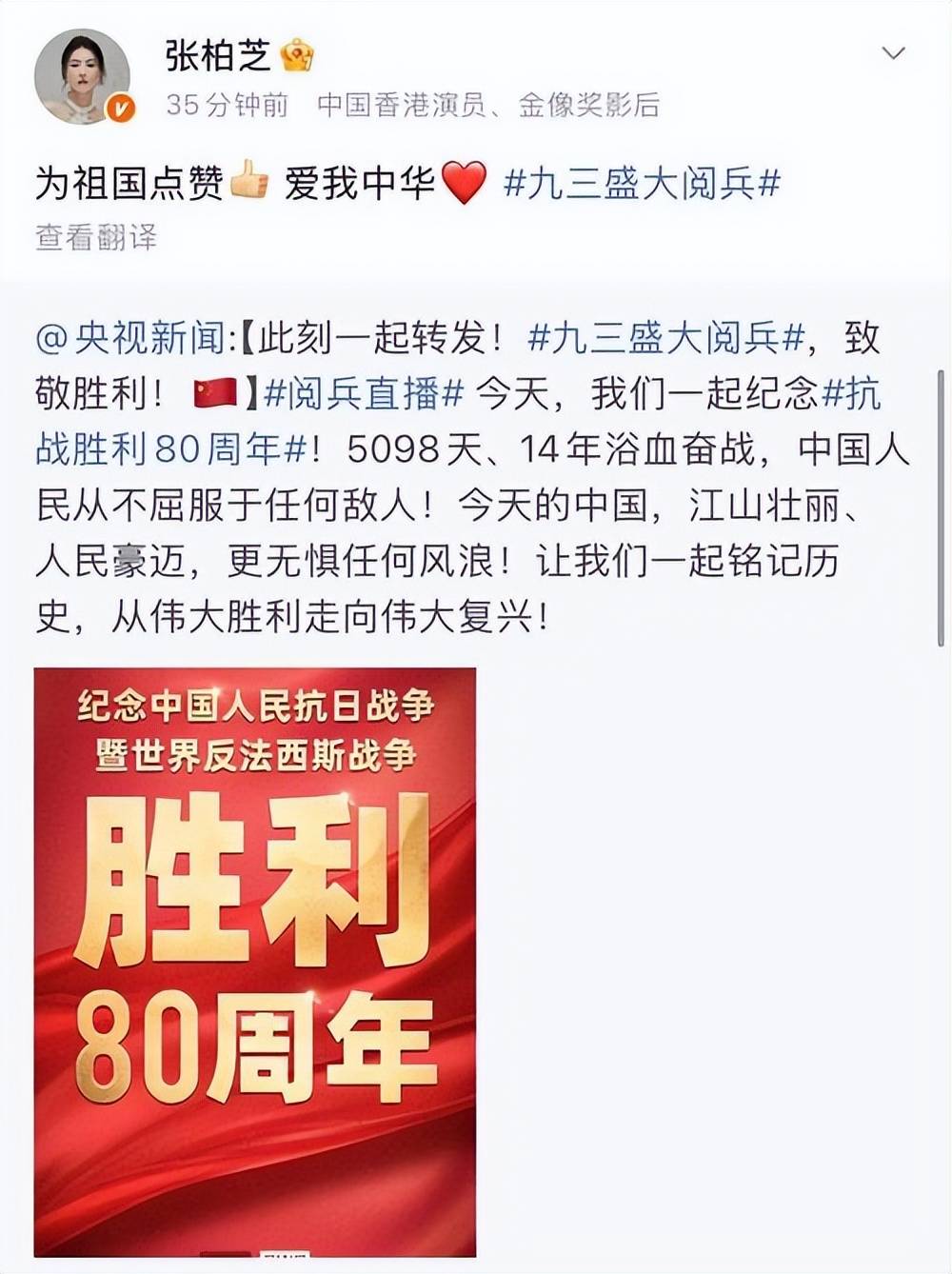Open the #阅兵直播# hashtag
Viewport: 952px width, 1274px height.
point(364,393)
